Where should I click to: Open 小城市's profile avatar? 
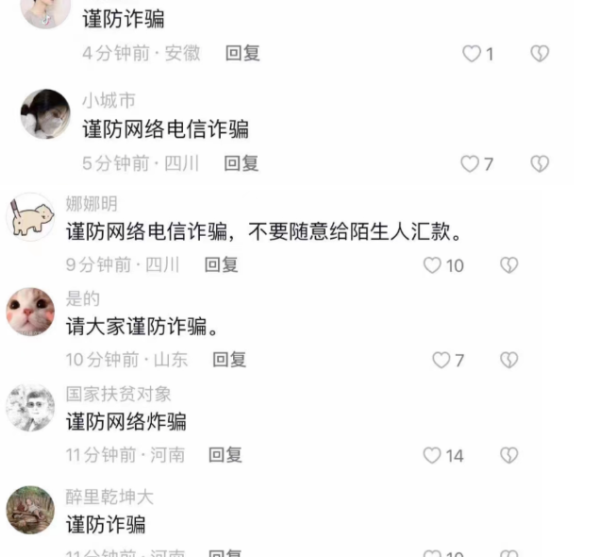(x=45, y=114)
